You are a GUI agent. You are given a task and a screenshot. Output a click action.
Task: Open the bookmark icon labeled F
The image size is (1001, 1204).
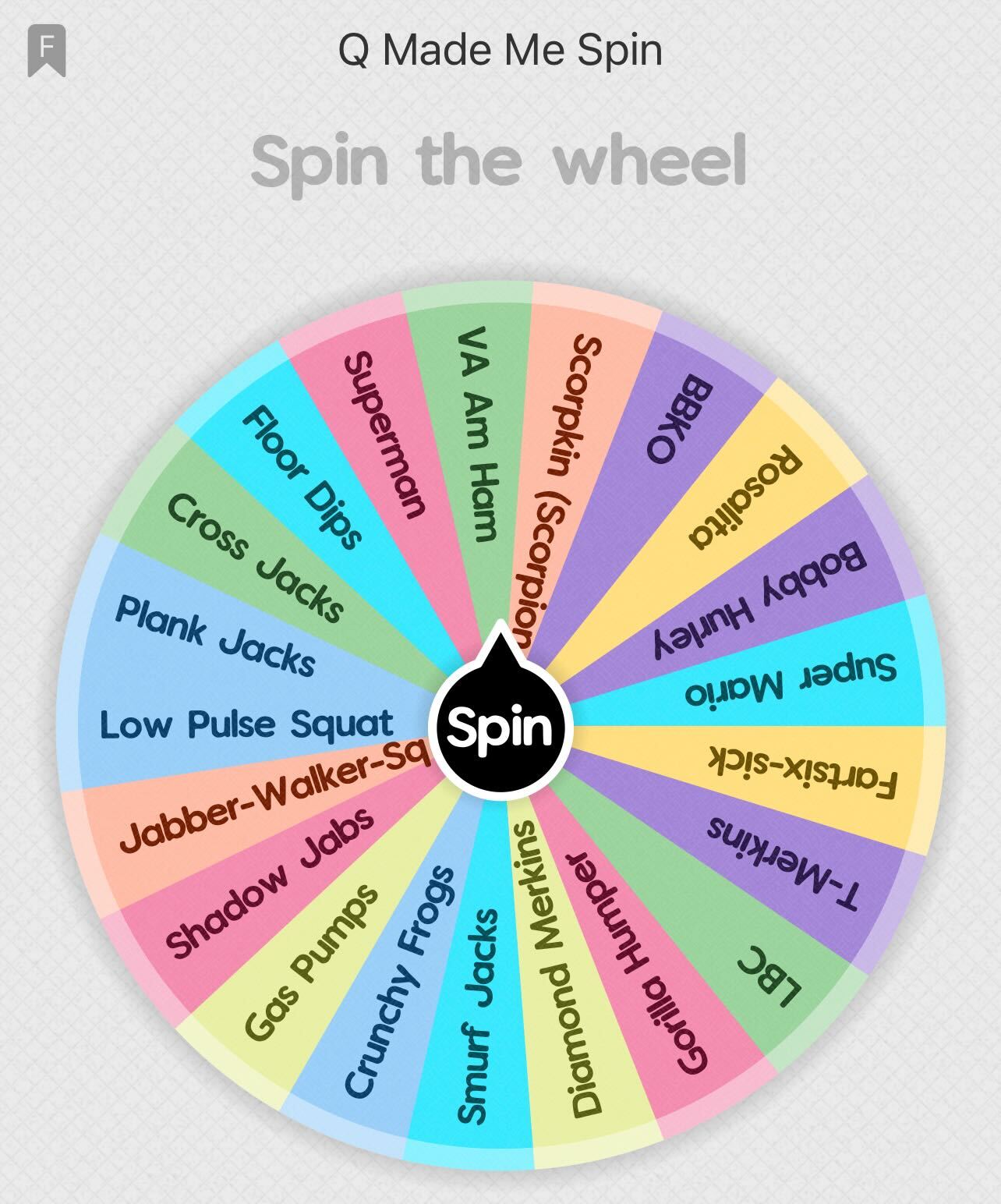[x=47, y=50]
